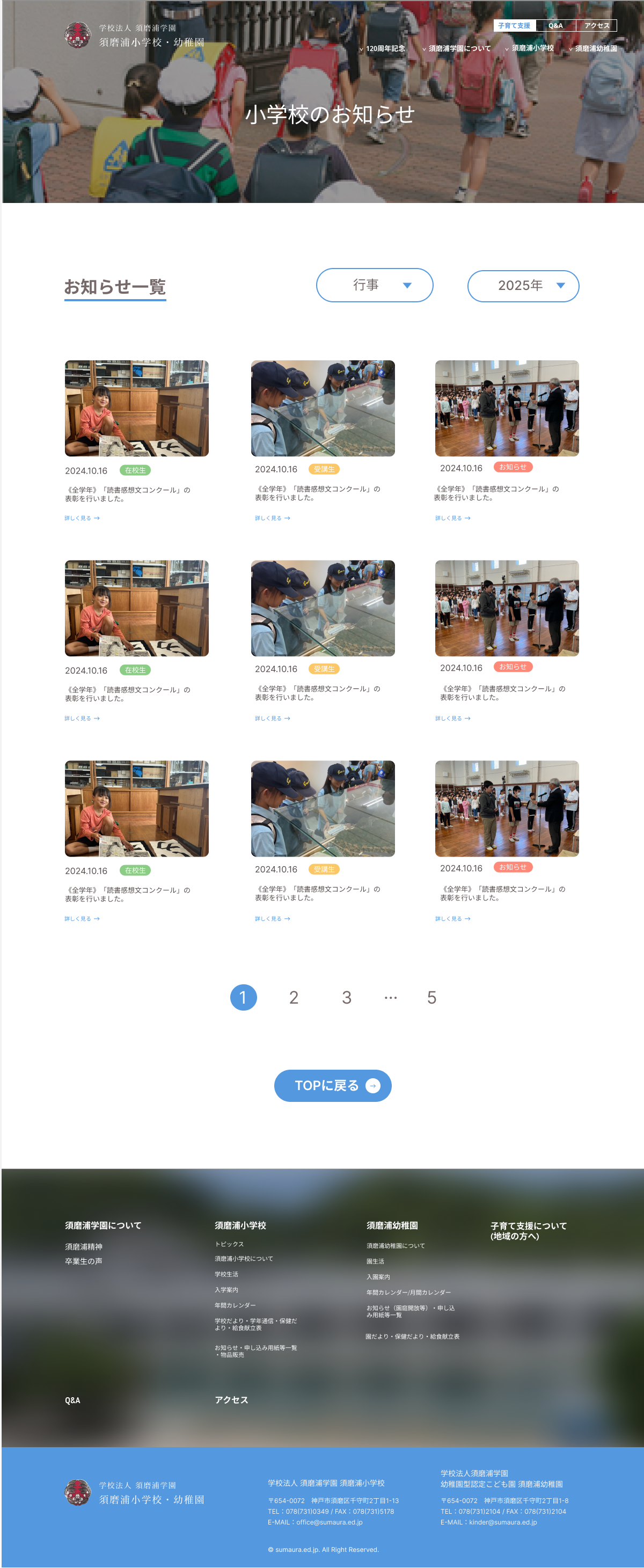Open the 2025年 year dropdown
This screenshot has width=644, height=1568.
(x=522, y=286)
